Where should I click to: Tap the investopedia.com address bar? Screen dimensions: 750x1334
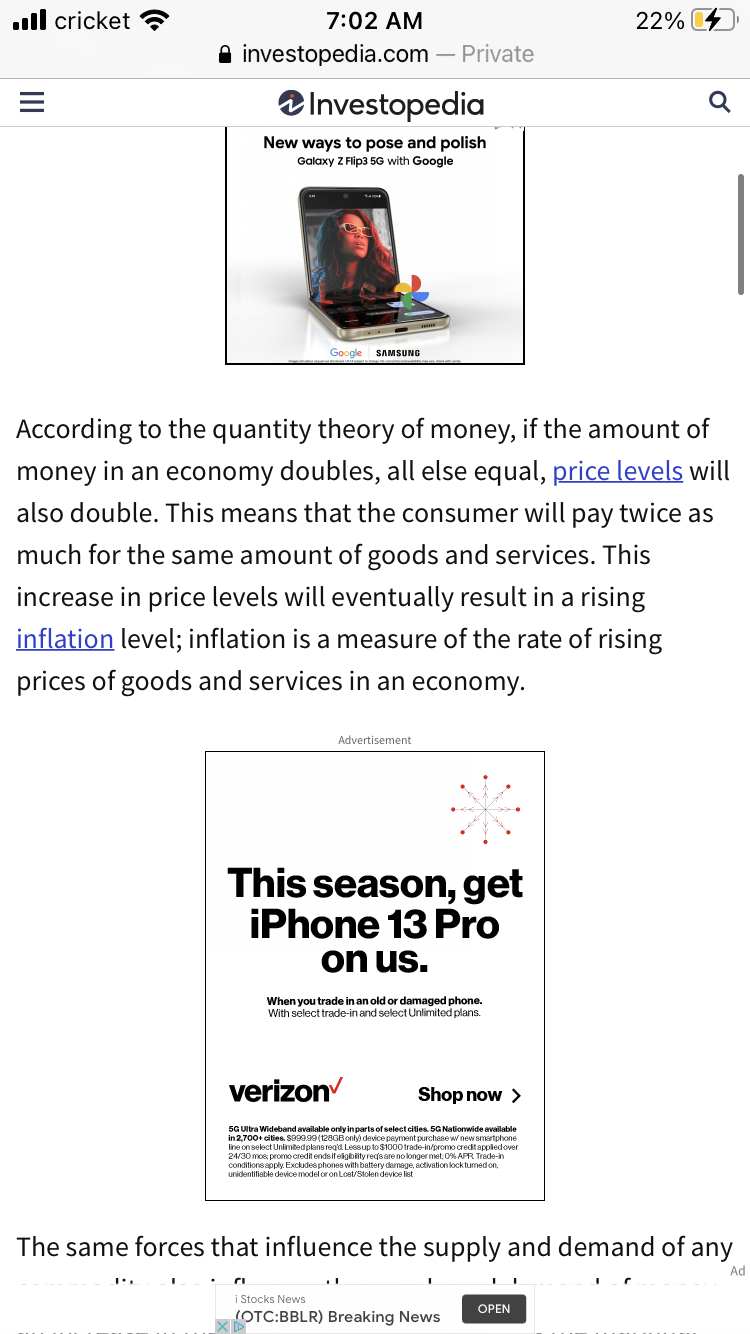tap(375, 54)
